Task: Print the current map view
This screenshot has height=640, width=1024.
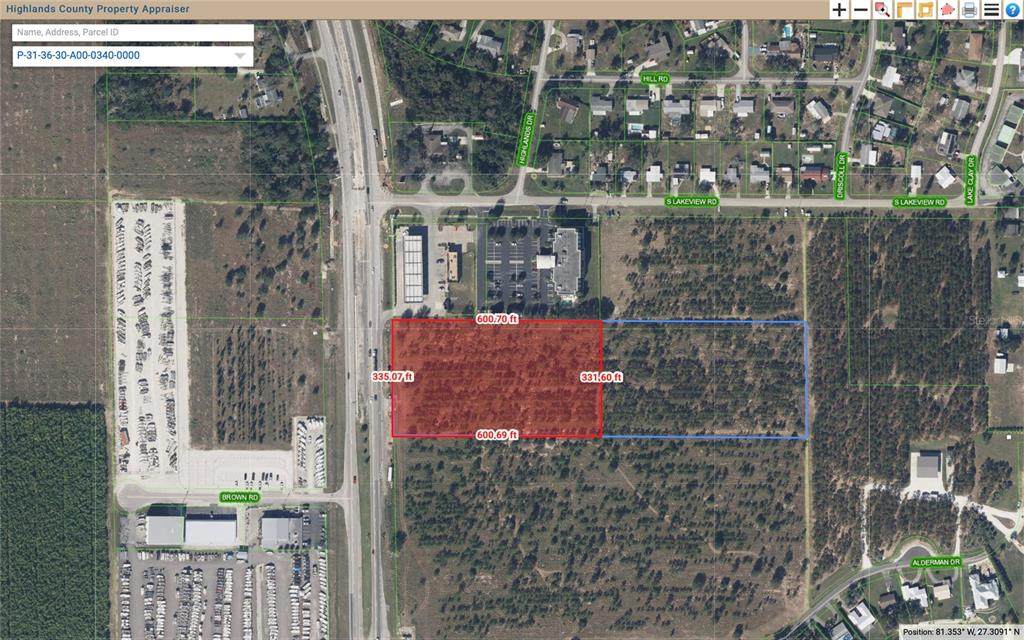Action: 969,10
